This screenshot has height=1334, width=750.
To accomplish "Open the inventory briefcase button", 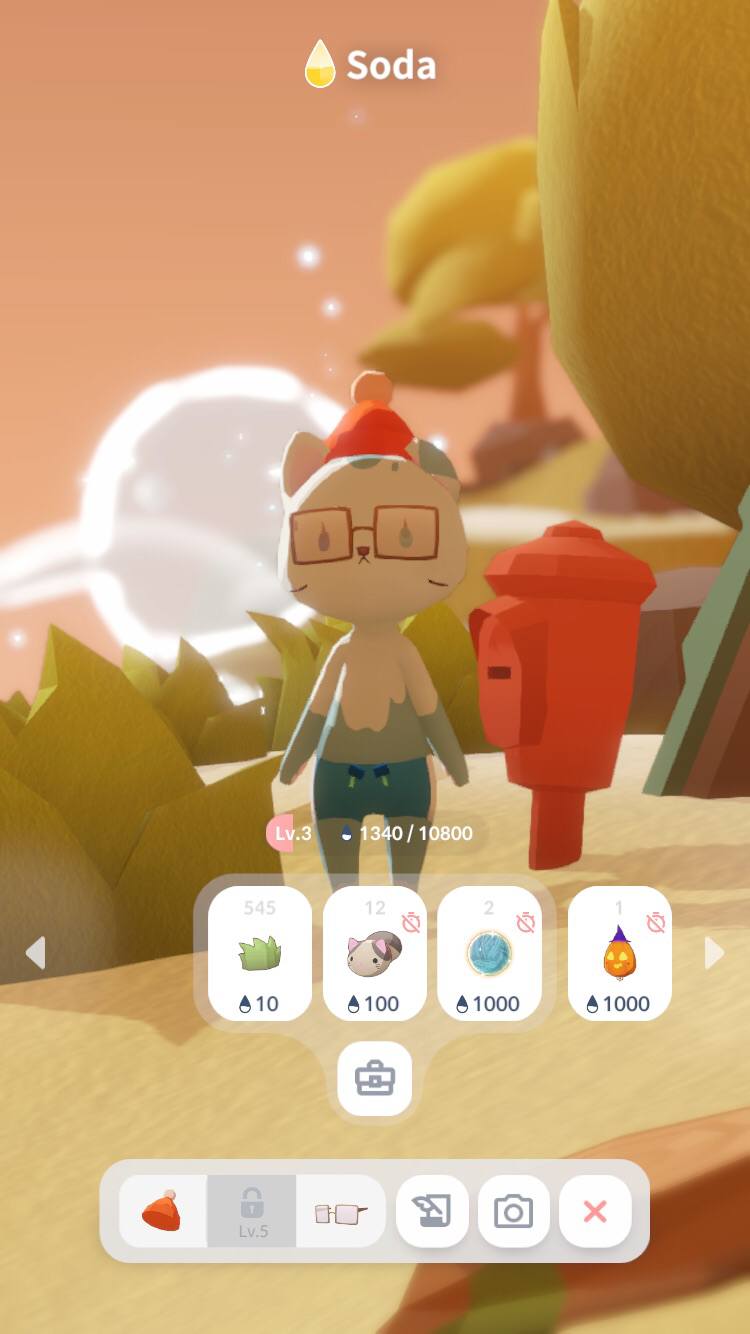I will click(x=375, y=1079).
